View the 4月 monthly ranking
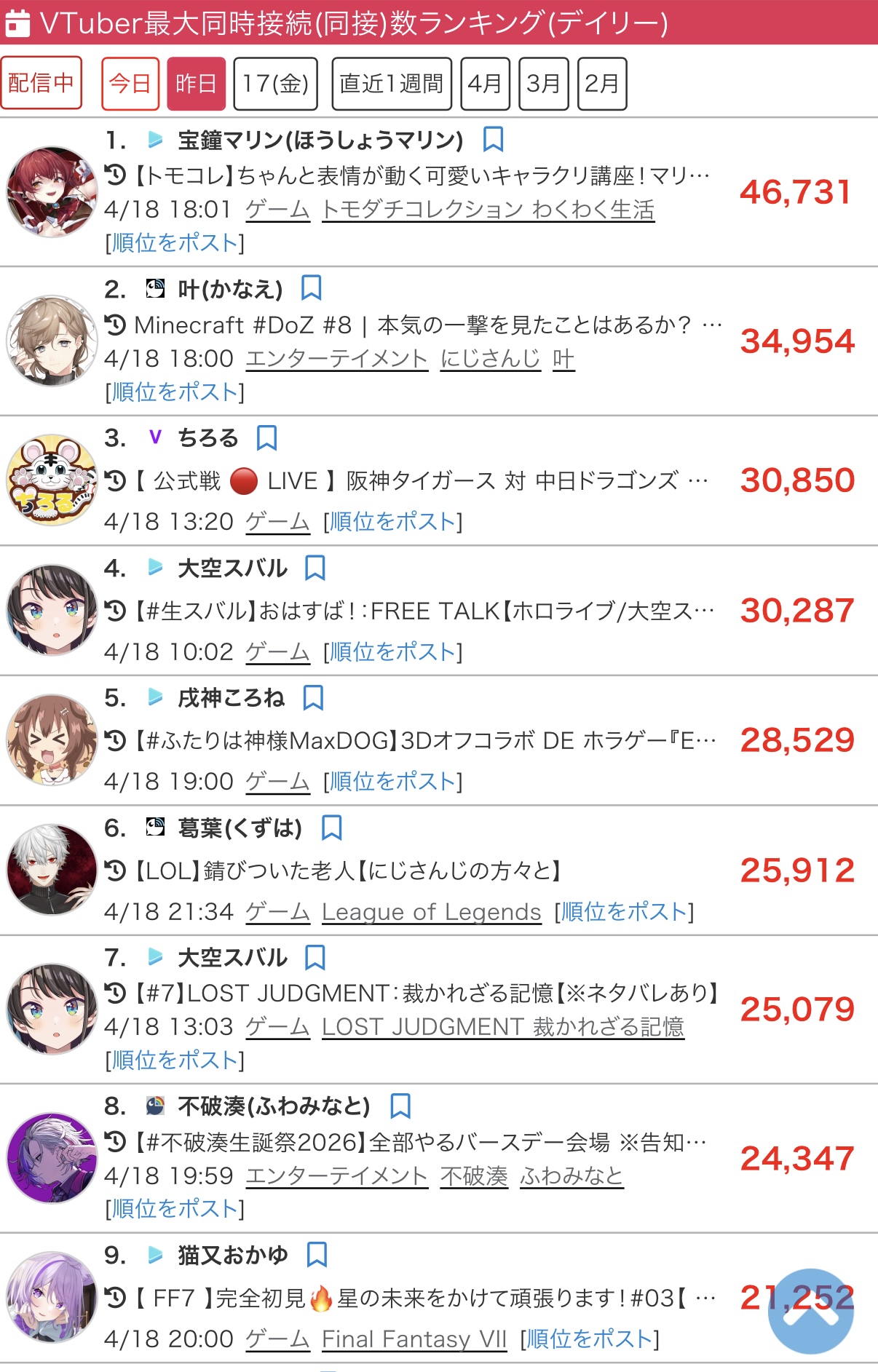This screenshot has width=878, height=1372. (x=485, y=84)
